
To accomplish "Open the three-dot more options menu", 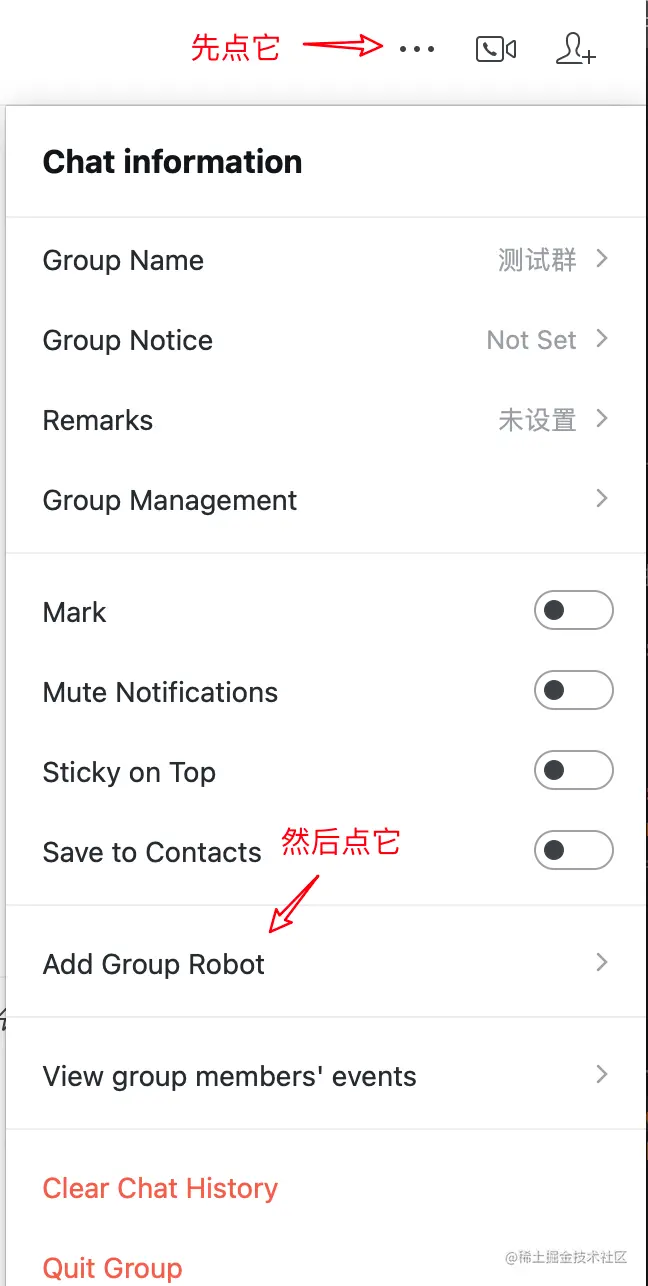I will click(x=416, y=49).
